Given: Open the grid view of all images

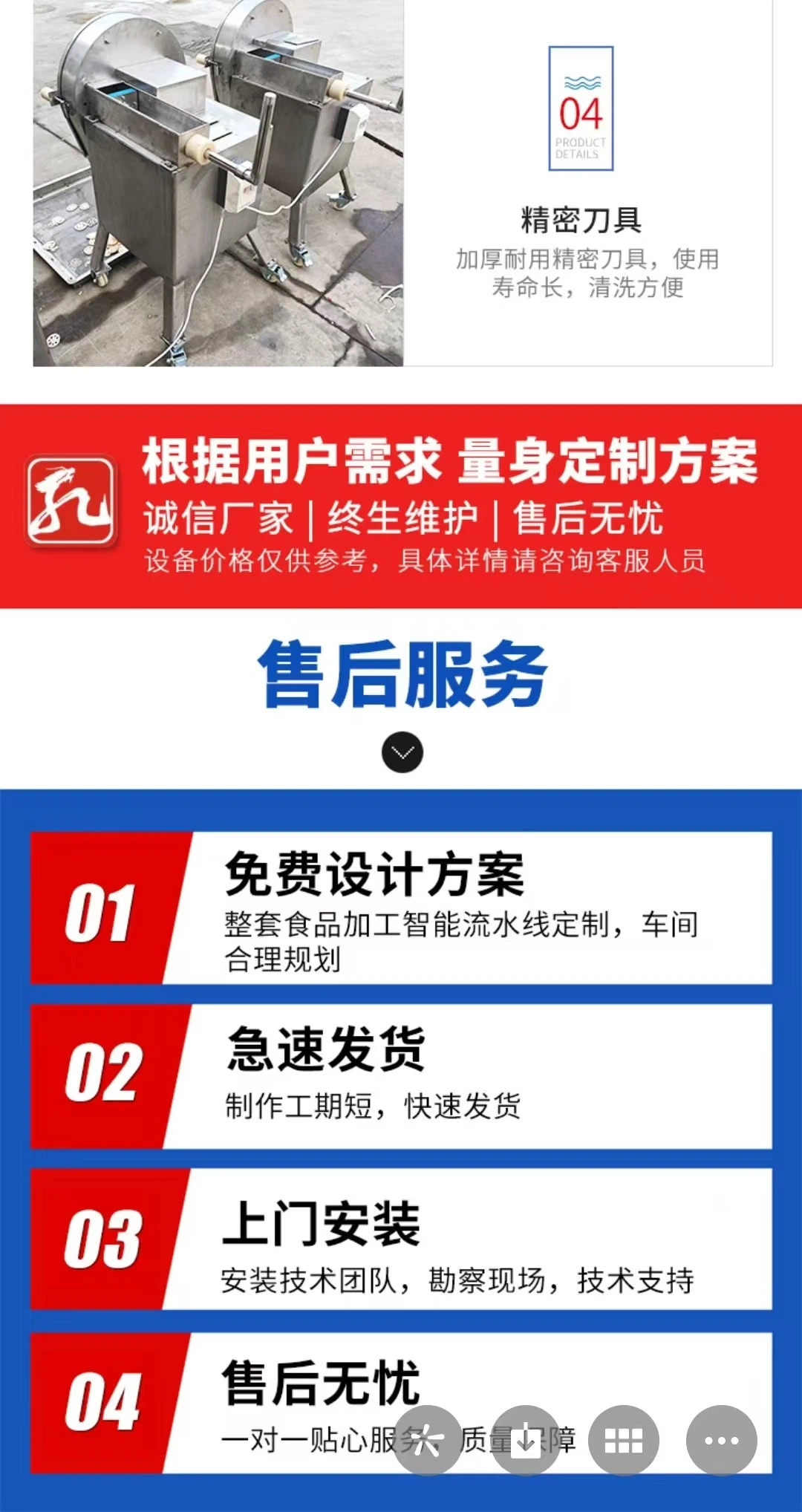Looking at the screenshot, I should pos(624,1441).
